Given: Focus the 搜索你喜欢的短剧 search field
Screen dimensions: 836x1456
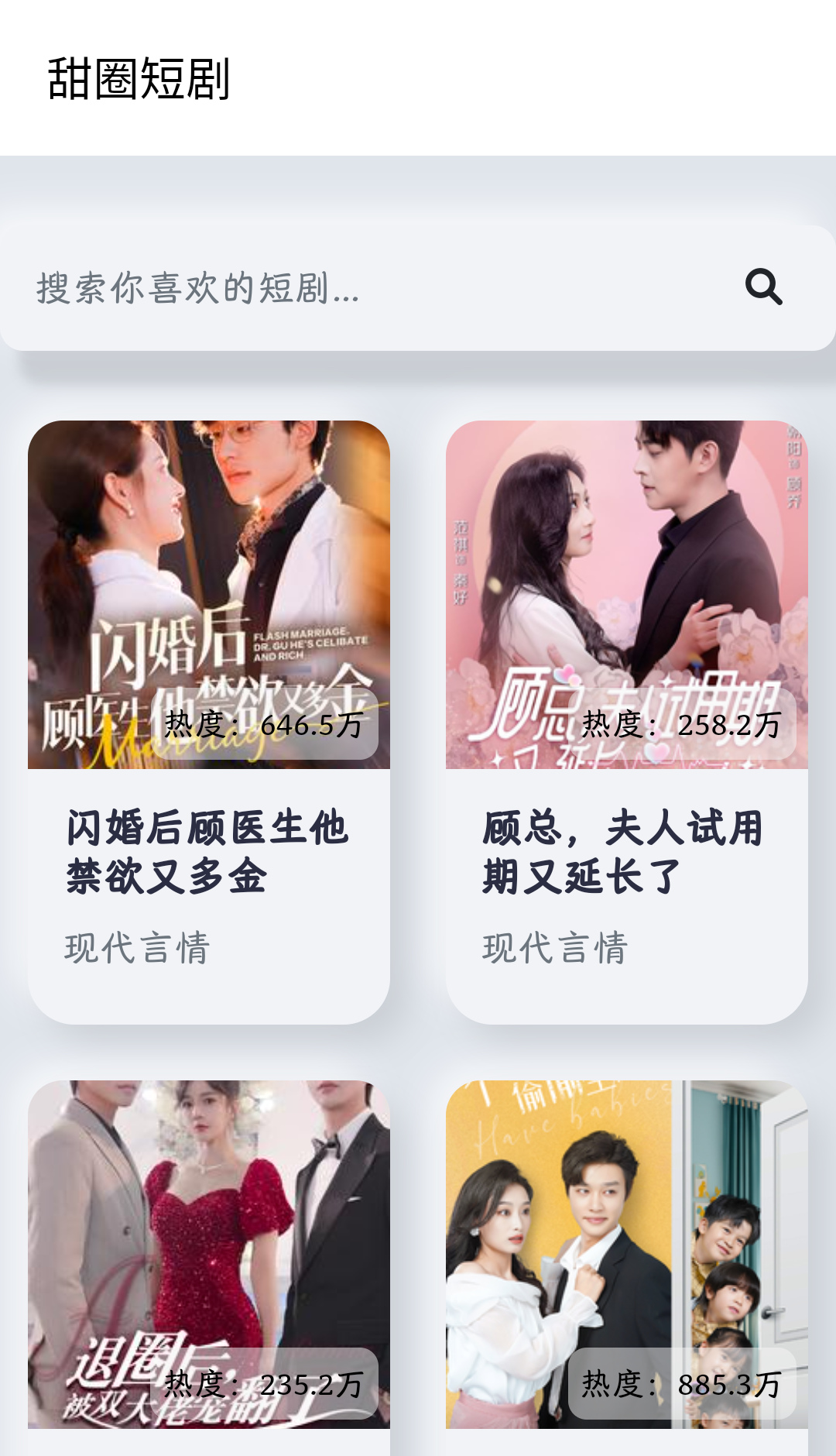Looking at the screenshot, I should point(372,288).
